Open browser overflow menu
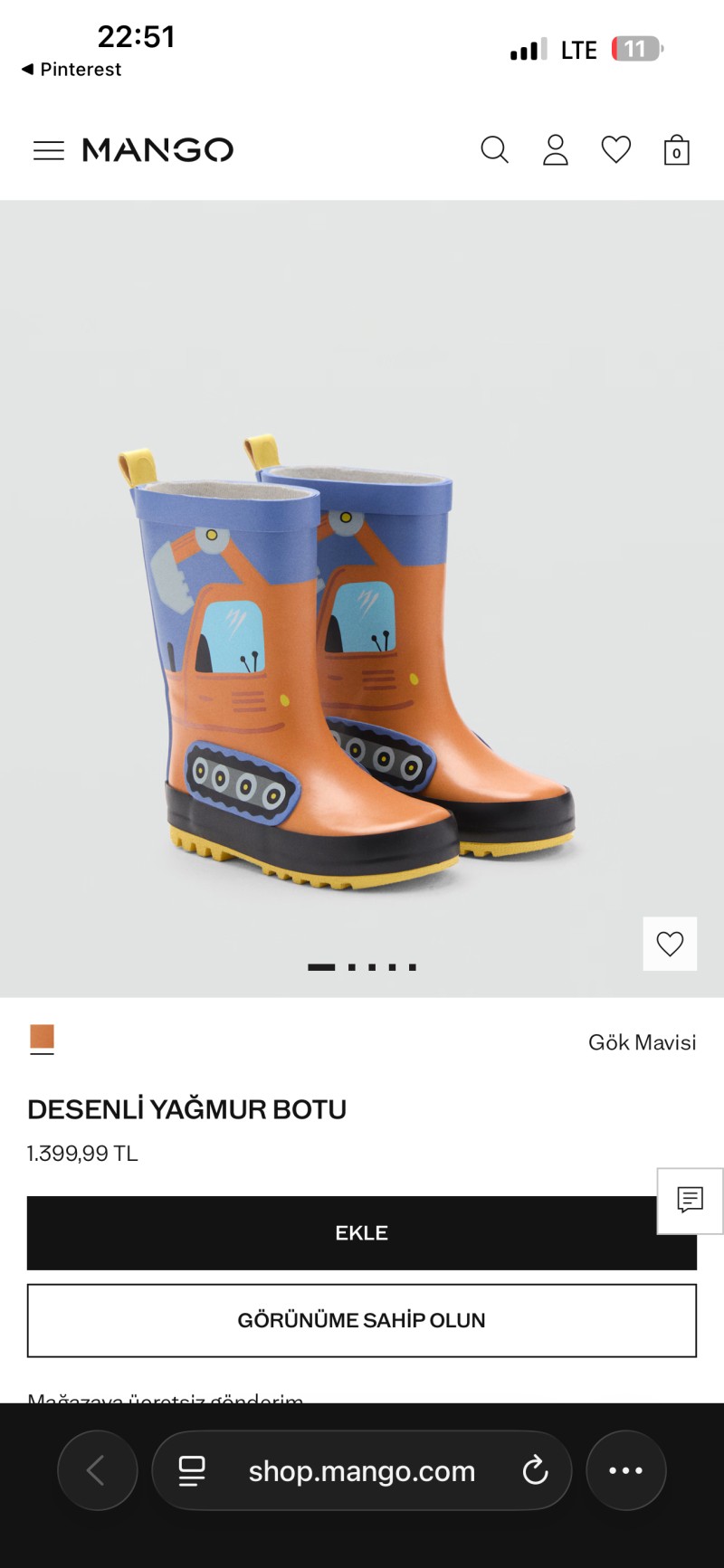724x1568 pixels. tap(626, 1470)
